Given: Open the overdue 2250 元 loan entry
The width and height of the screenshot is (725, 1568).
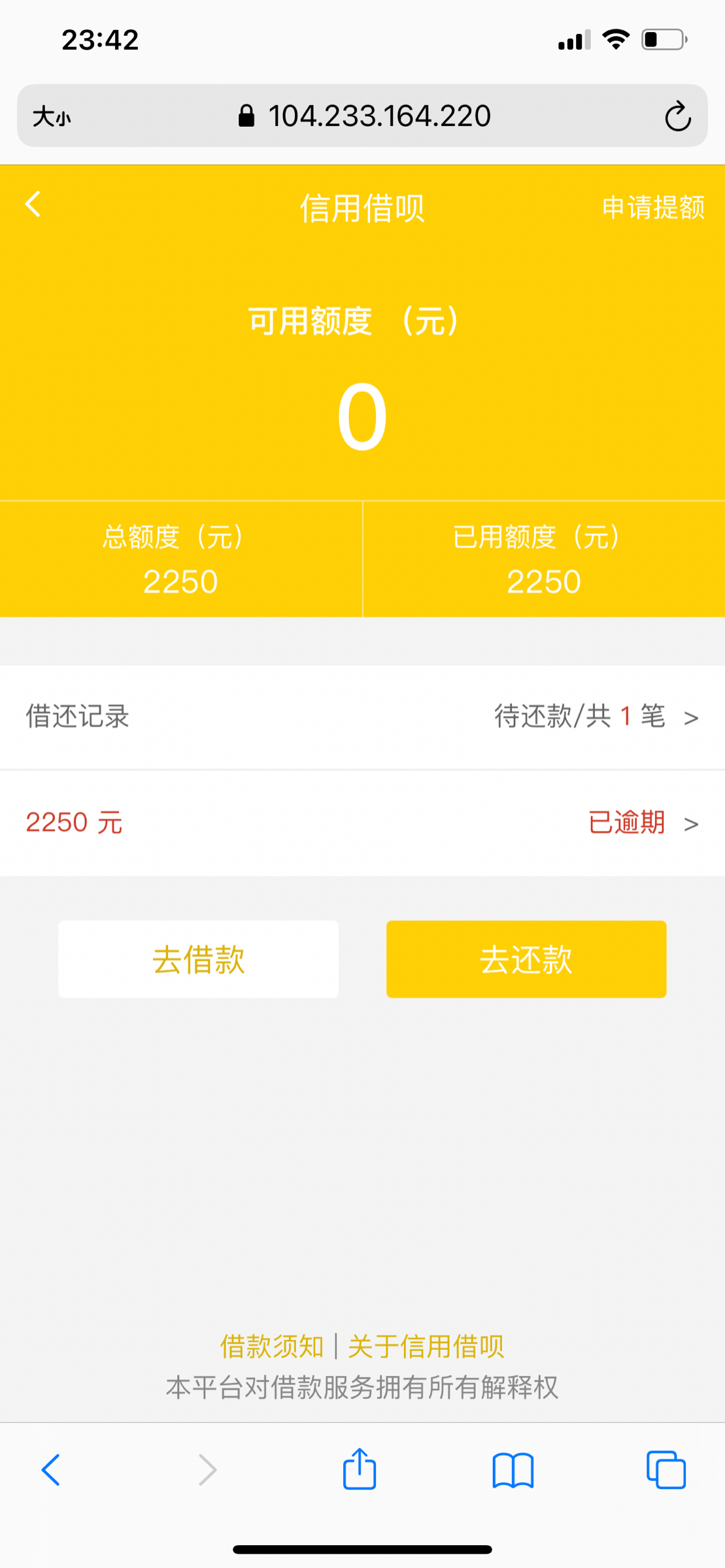Looking at the screenshot, I should 362,823.
